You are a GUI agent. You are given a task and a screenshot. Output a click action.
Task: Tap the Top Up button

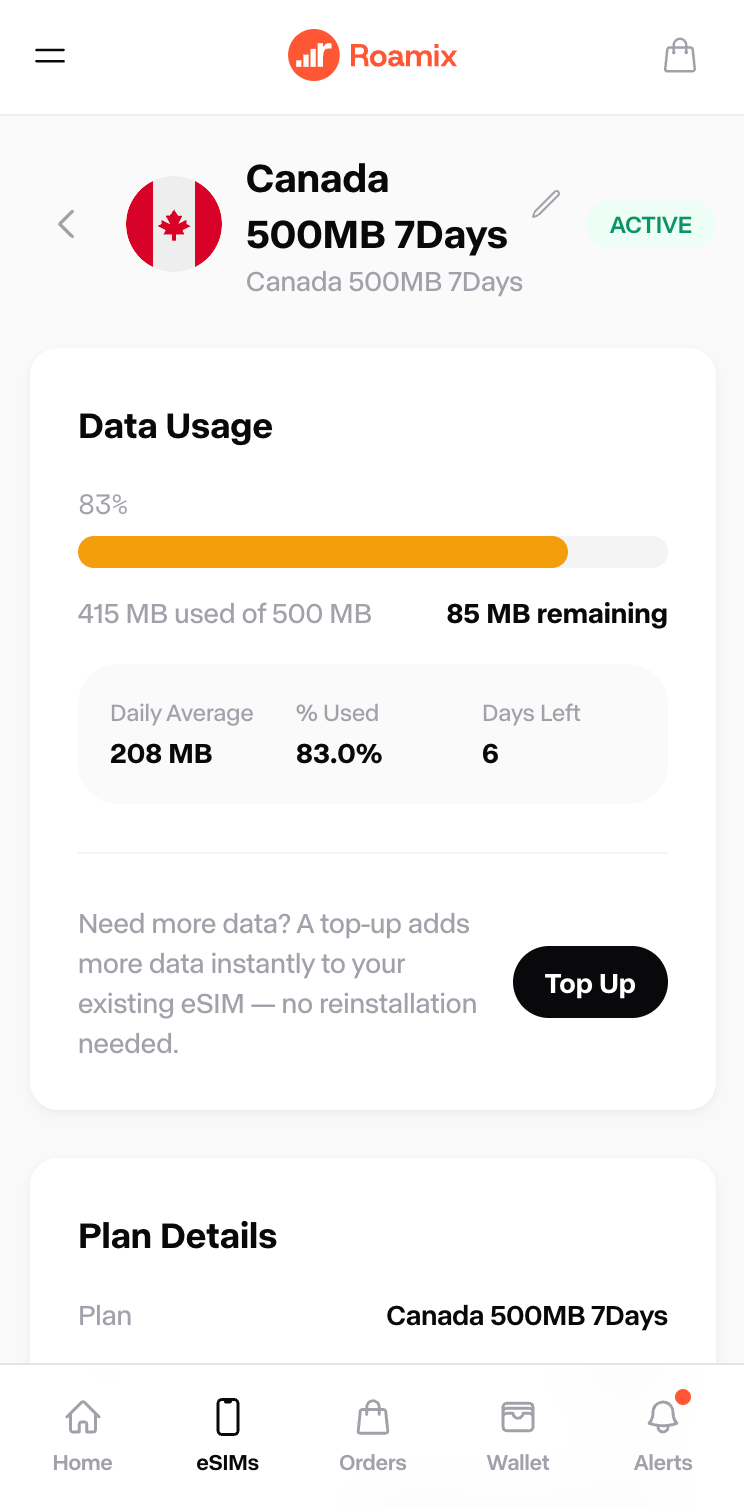pos(590,982)
